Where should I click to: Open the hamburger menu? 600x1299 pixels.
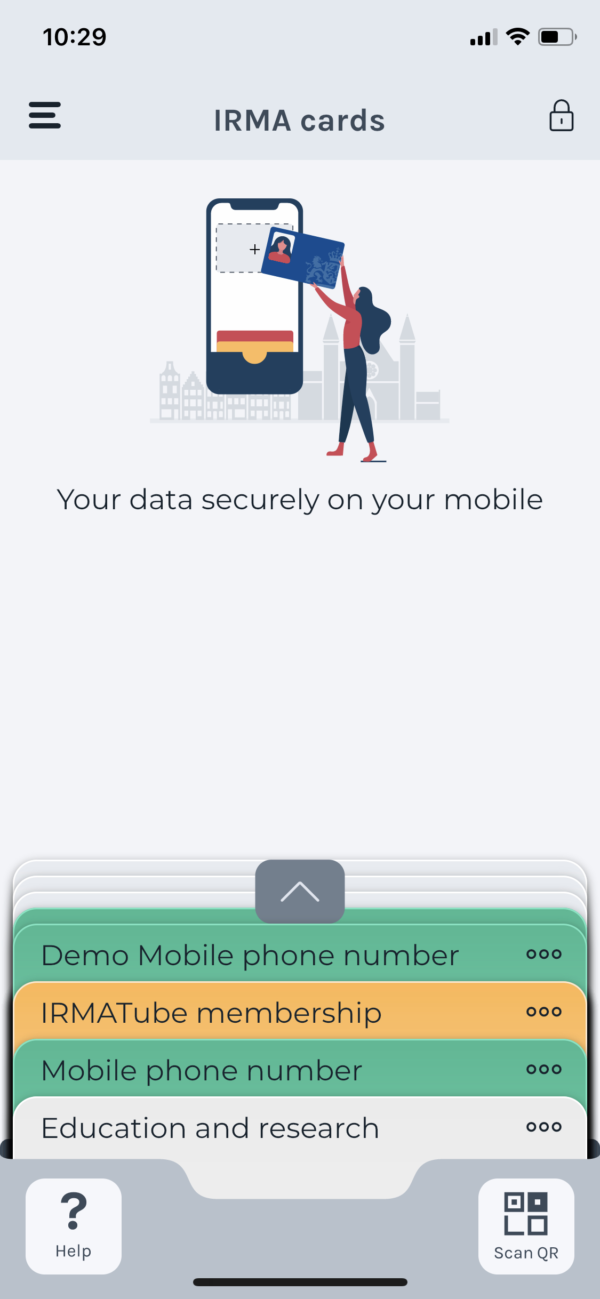[x=44, y=115]
